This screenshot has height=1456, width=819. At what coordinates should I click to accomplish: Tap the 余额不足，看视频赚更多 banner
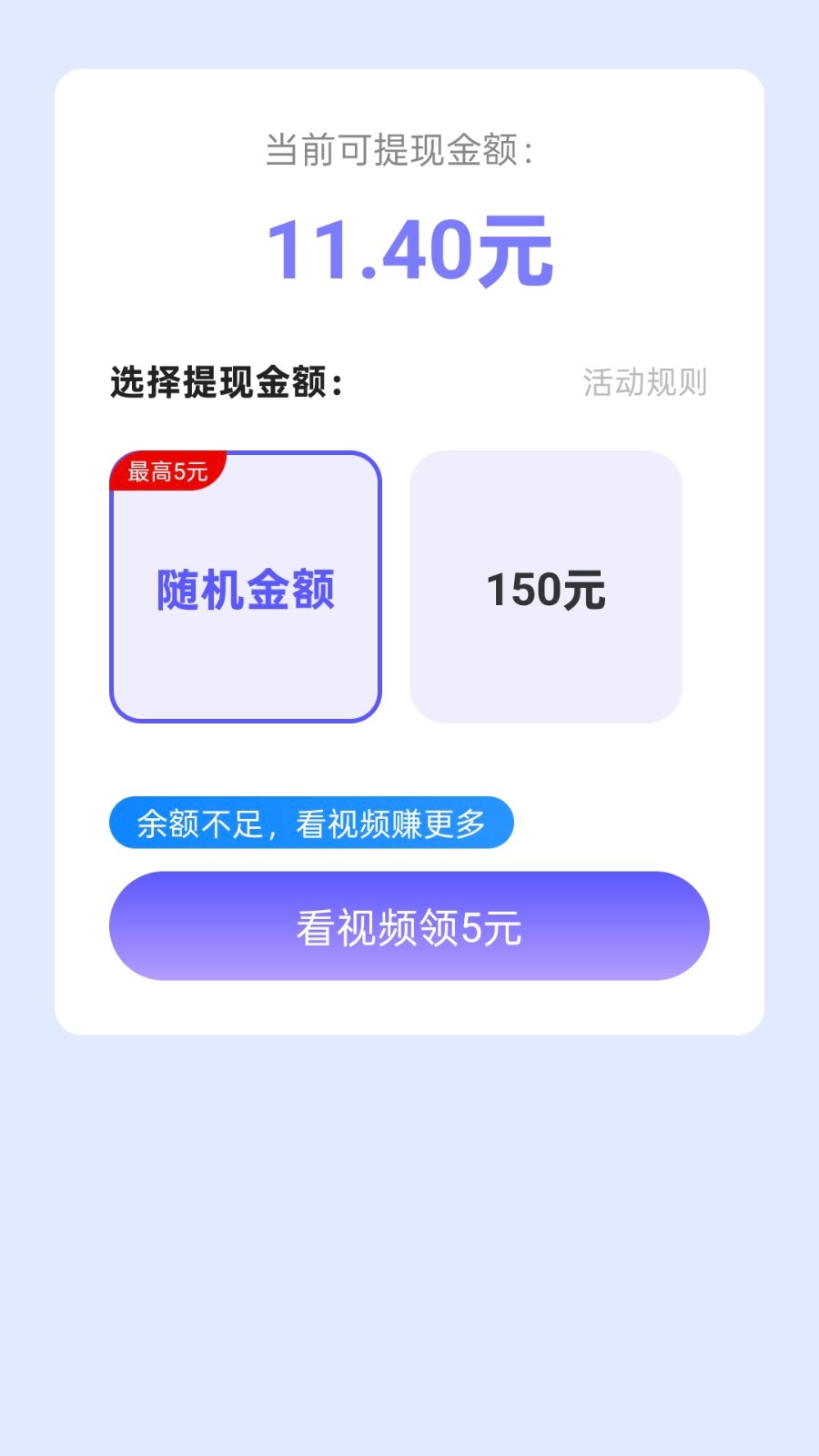click(x=311, y=823)
